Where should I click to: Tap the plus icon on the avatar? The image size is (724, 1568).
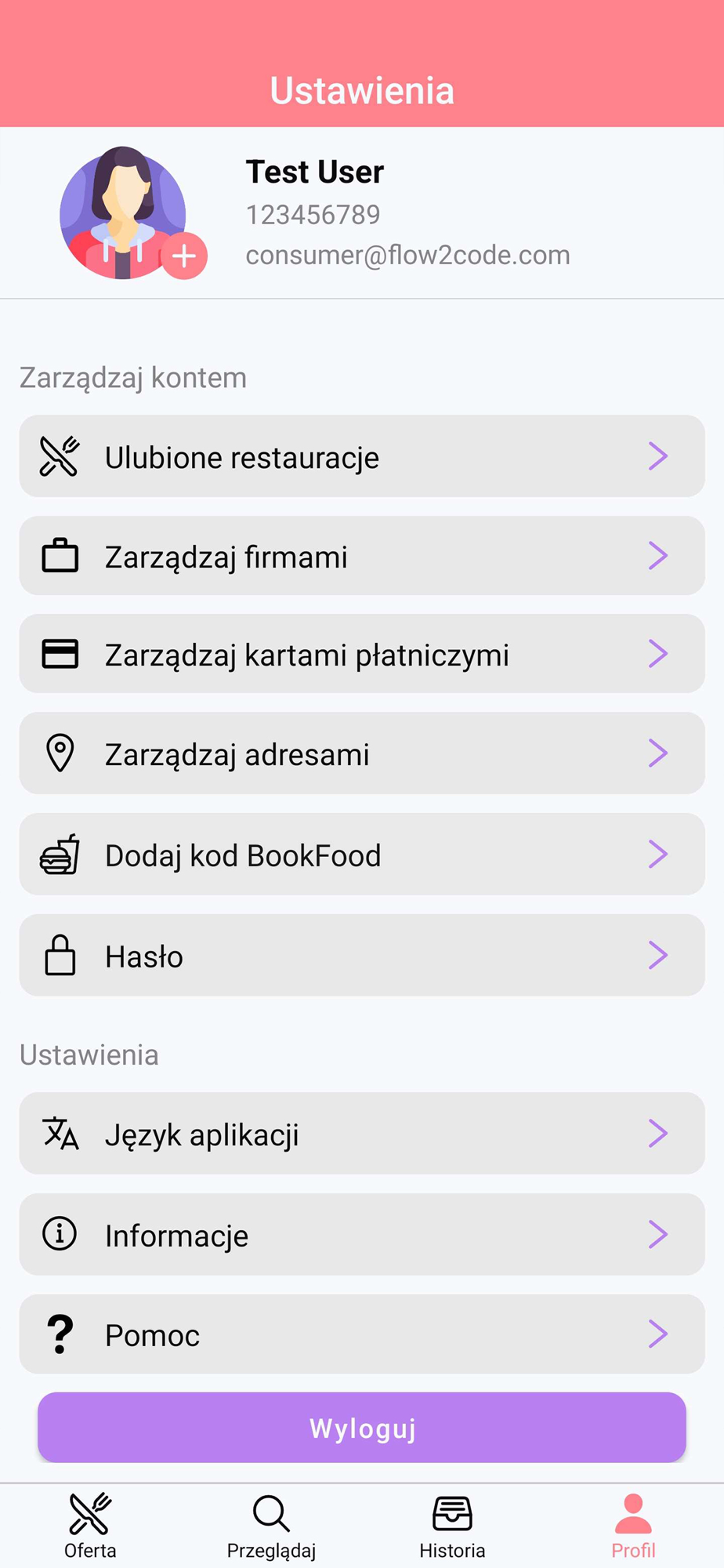click(x=184, y=256)
